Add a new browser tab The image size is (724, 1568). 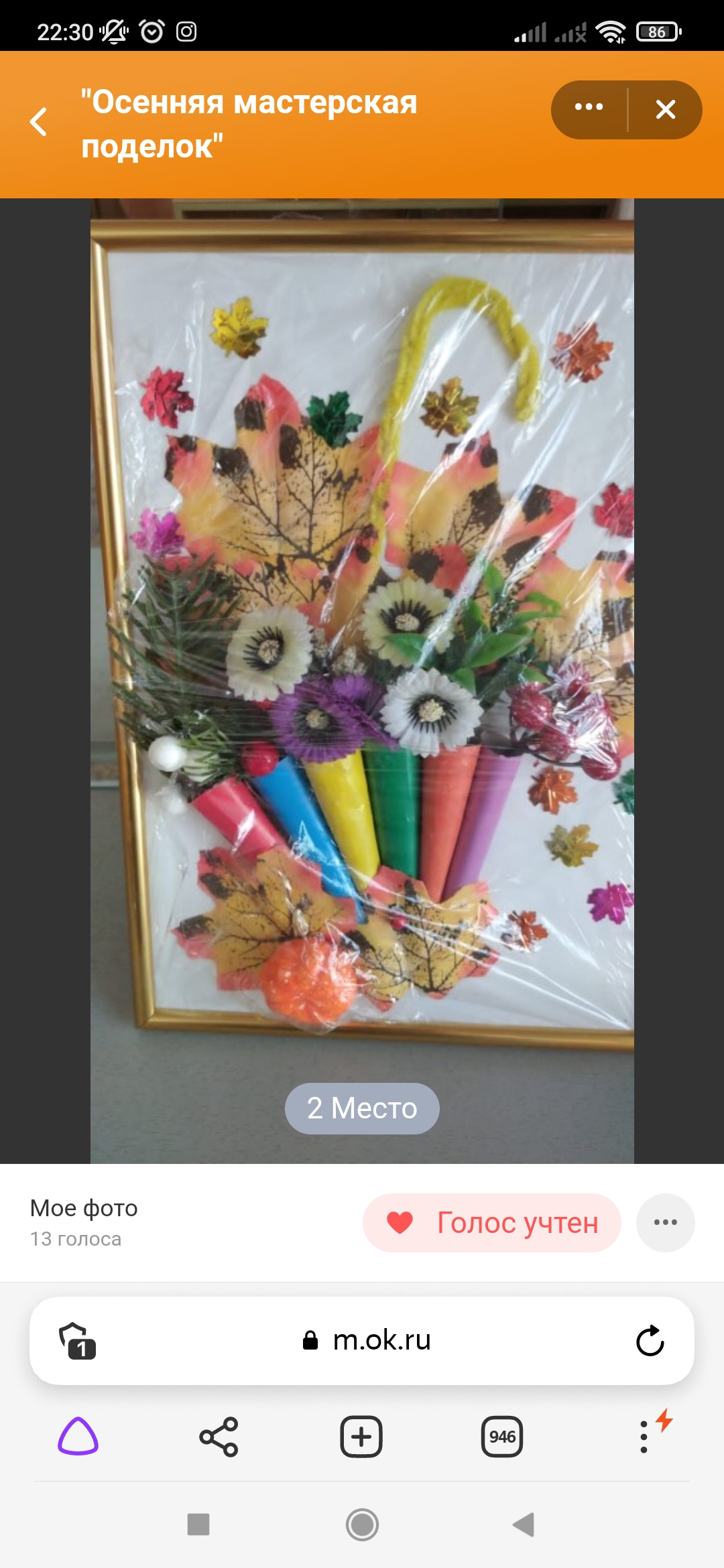click(361, 1437)
